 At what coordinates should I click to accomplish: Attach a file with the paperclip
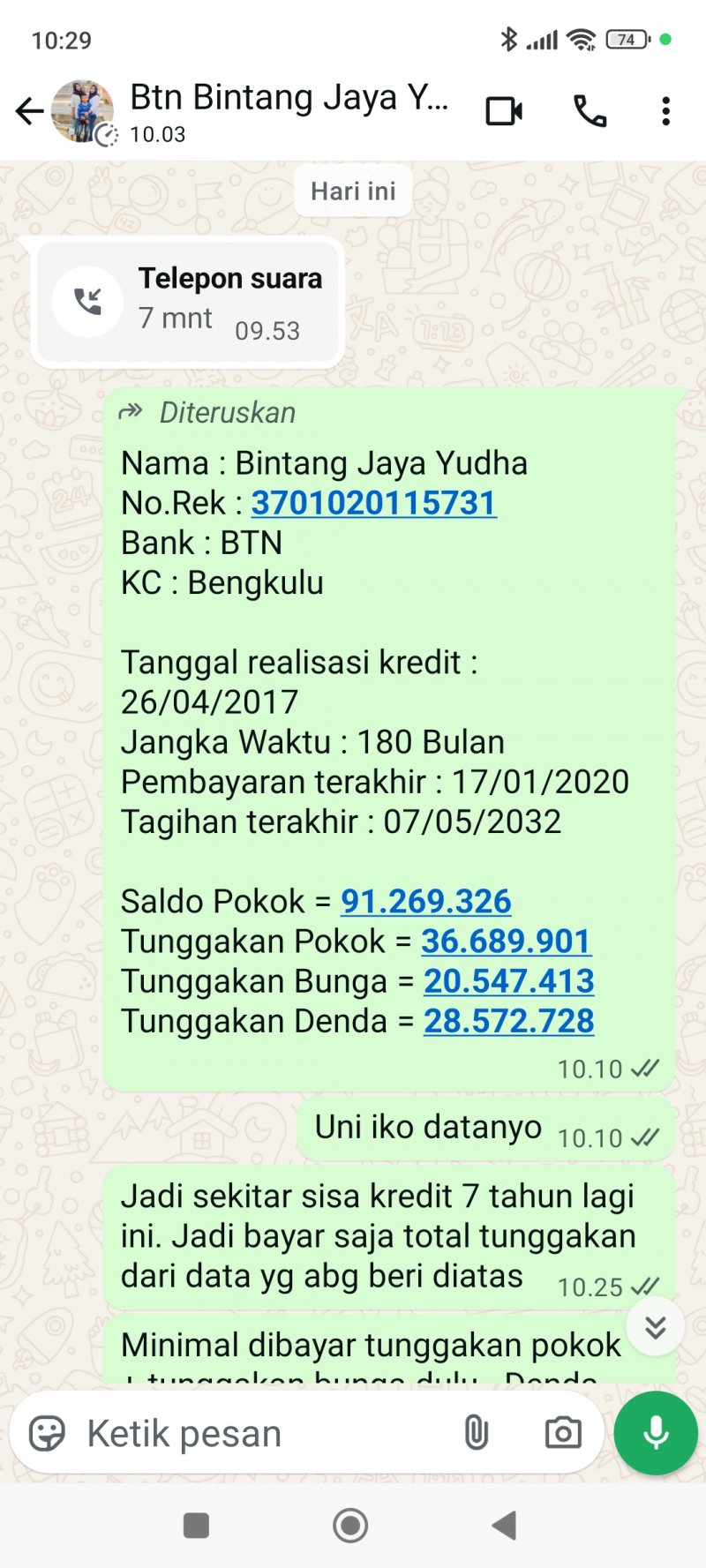point(476,1433)
